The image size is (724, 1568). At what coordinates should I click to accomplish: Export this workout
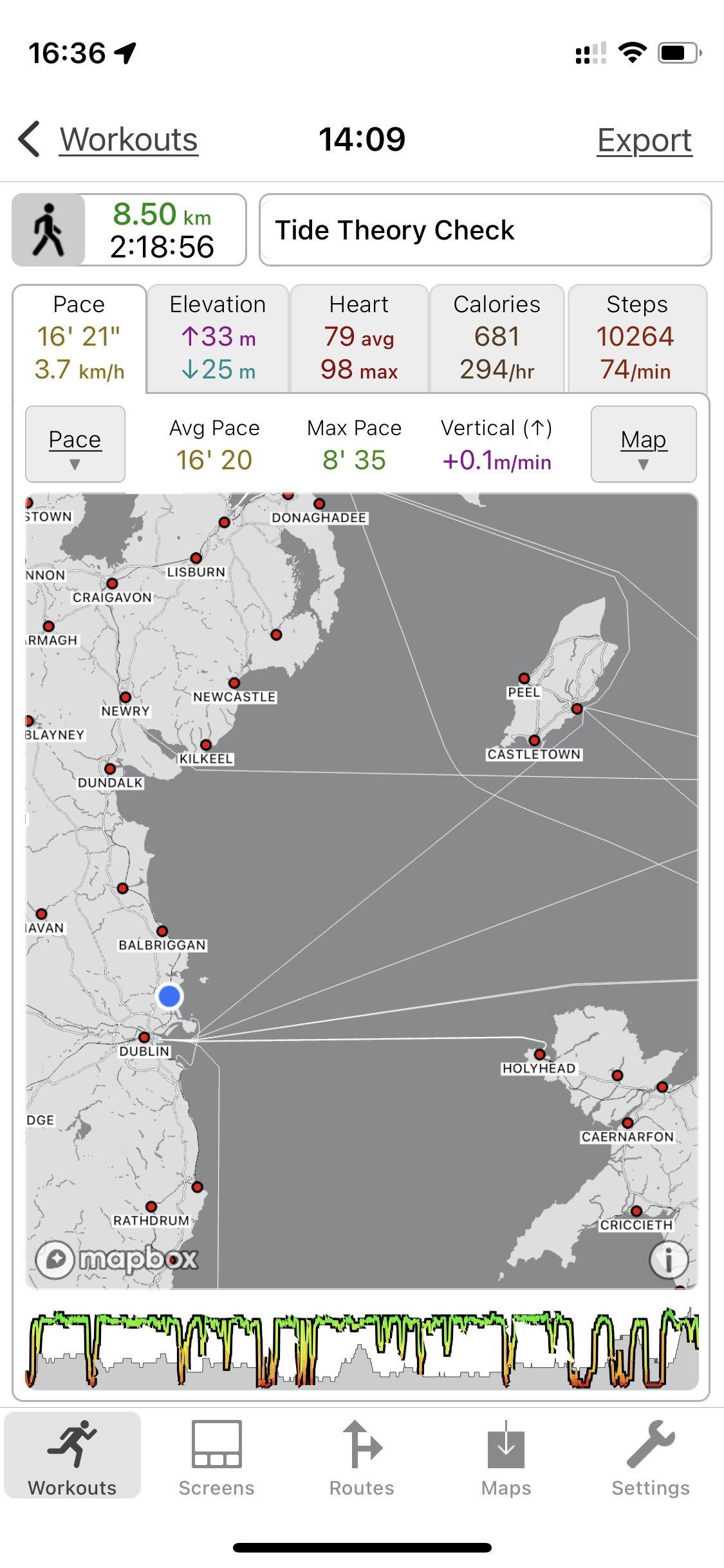point(644,140)
